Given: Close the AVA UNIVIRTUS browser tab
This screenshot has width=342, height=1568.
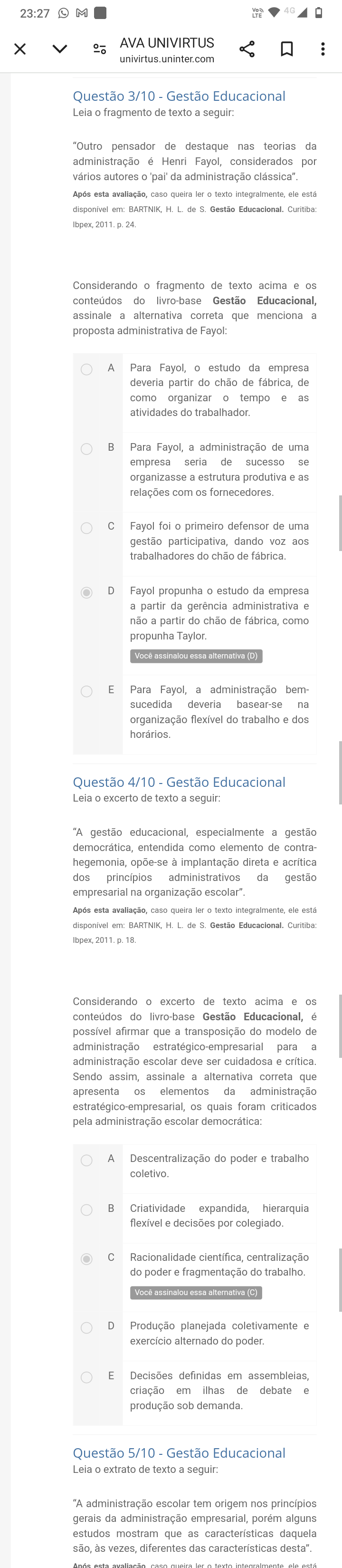Looking at the screenshot, I should [20, 49].
